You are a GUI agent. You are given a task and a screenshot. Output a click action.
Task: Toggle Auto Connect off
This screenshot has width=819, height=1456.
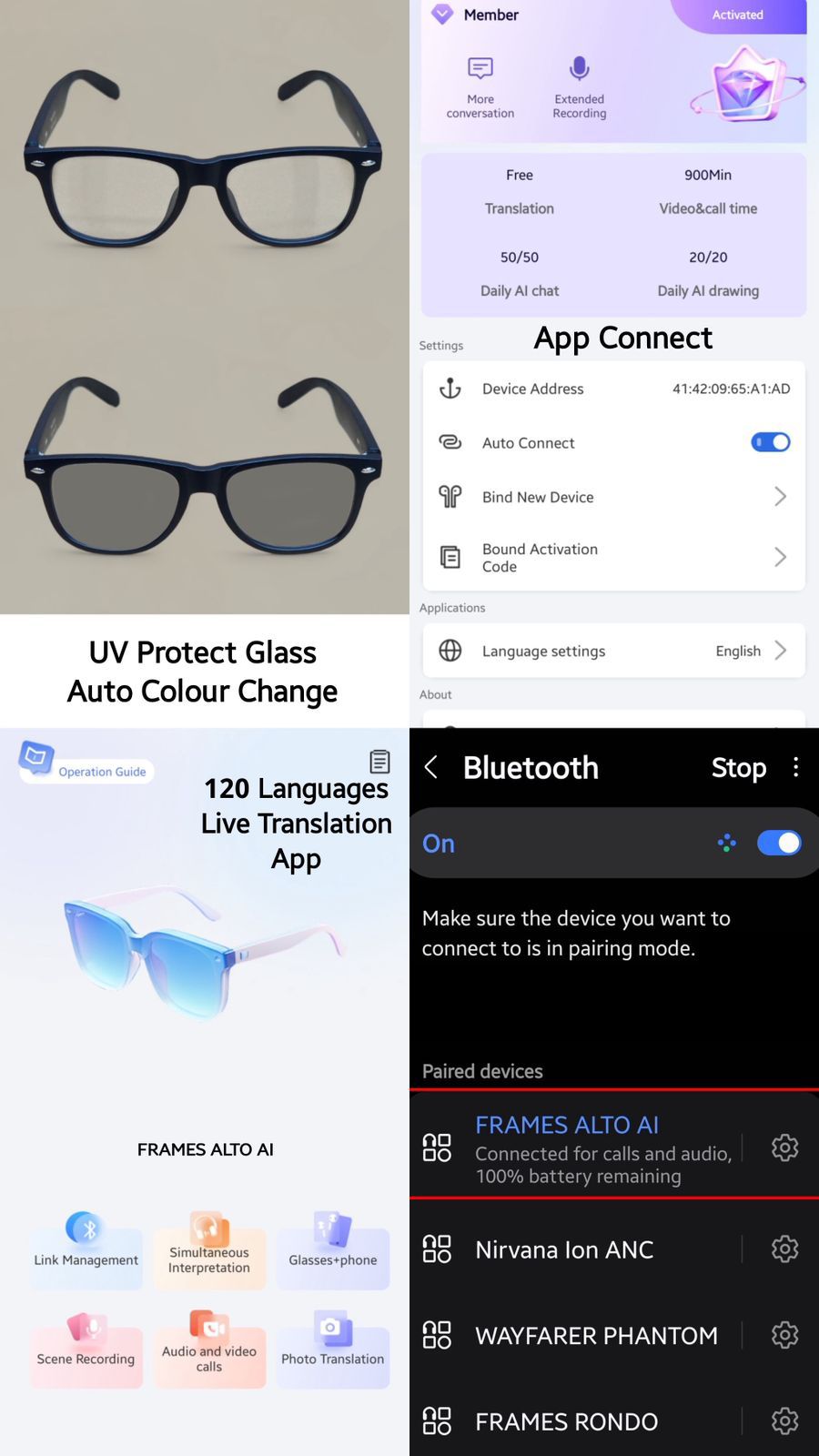pos(770,442)
